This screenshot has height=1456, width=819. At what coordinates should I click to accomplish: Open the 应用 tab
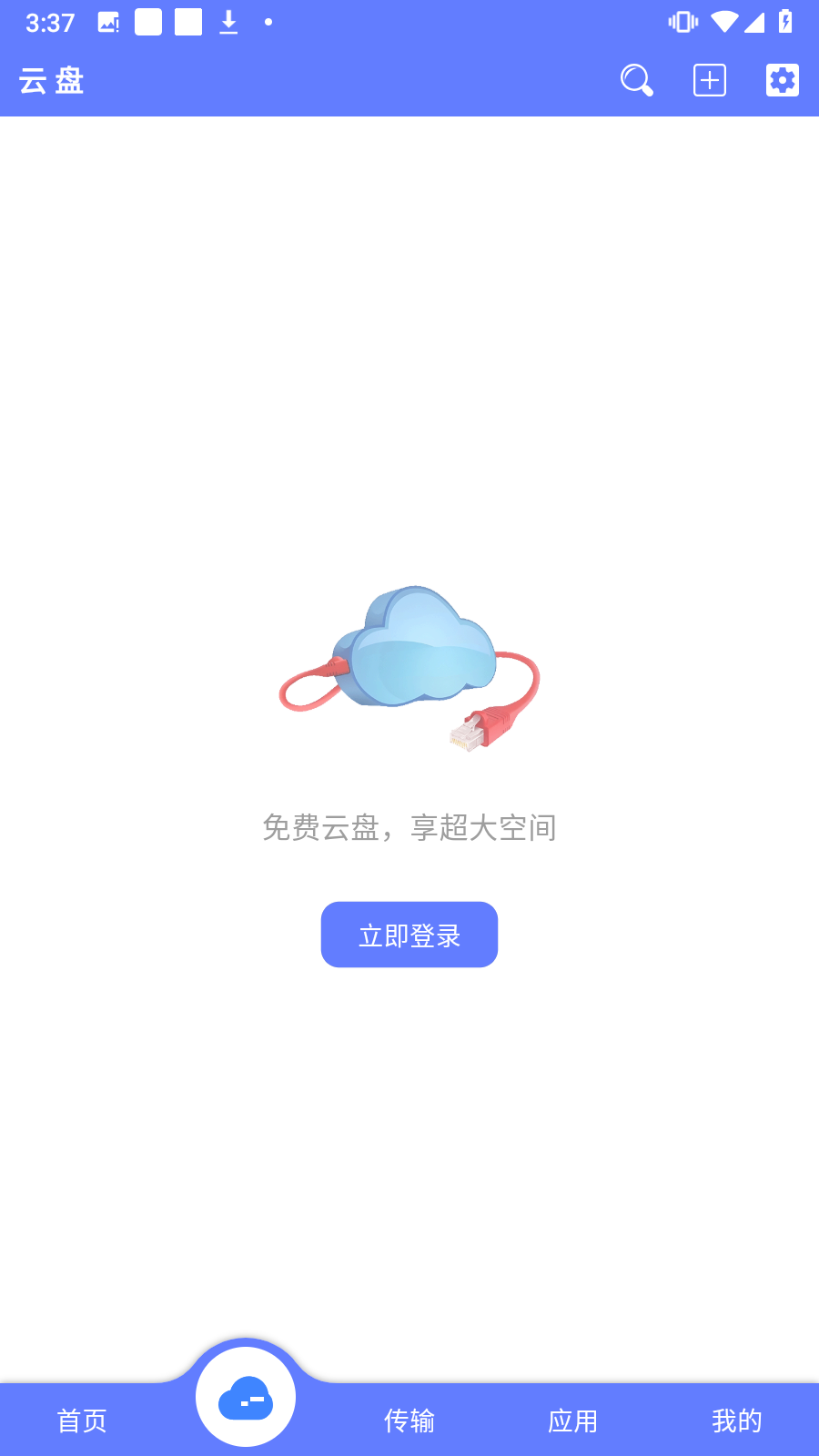[573, 1420]
